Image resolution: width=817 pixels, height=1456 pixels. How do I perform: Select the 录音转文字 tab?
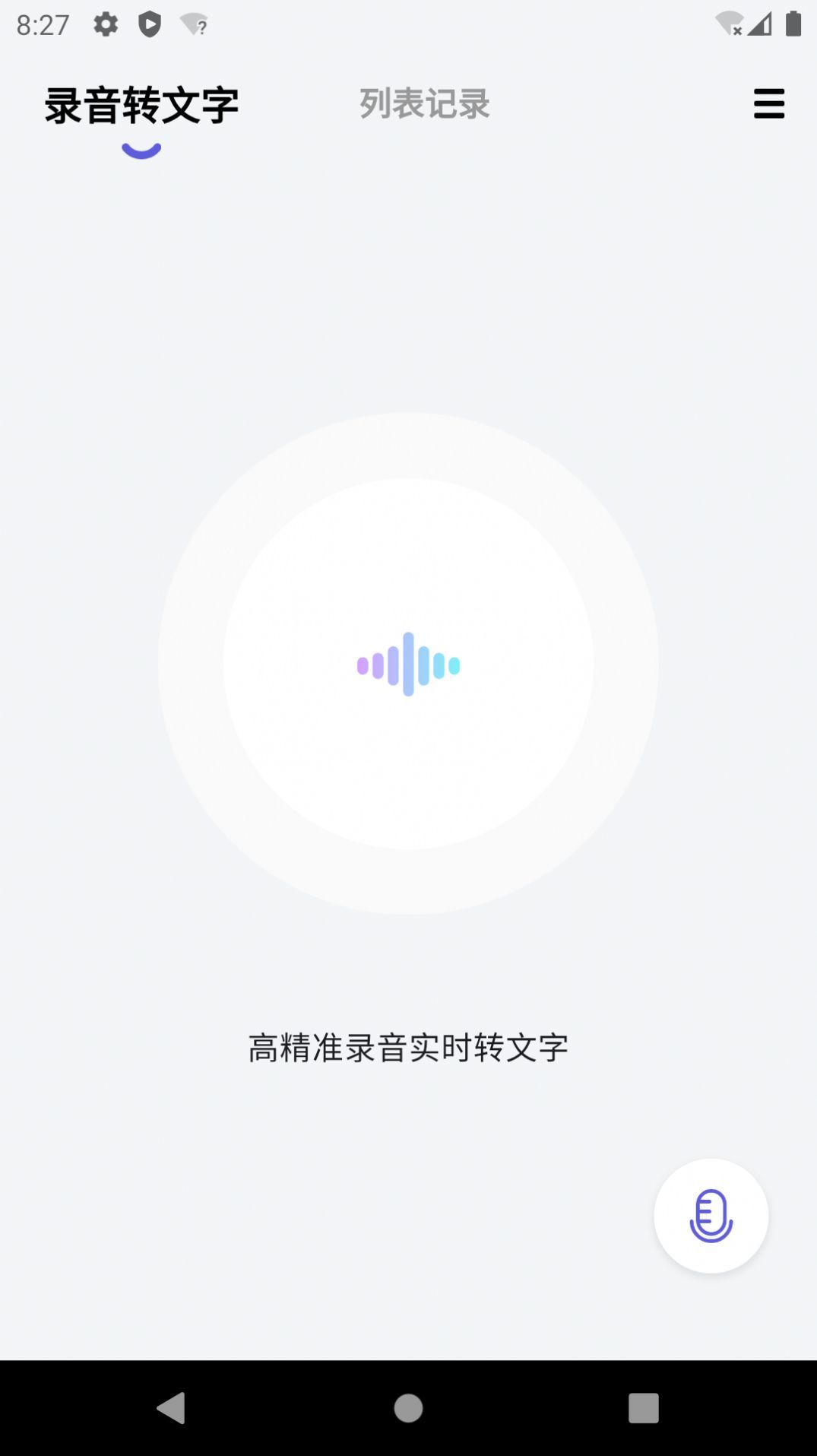(x=141, y=104)
